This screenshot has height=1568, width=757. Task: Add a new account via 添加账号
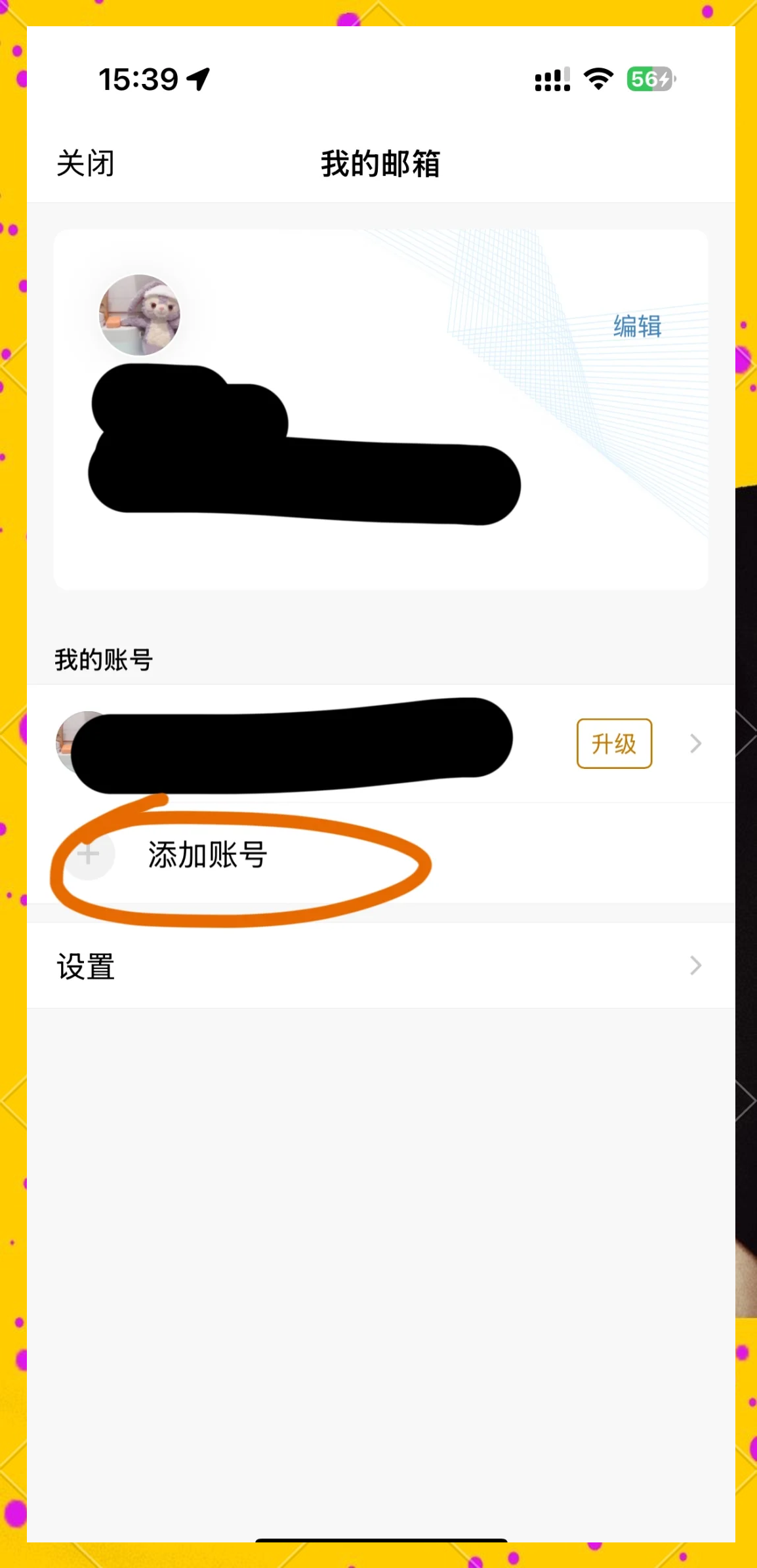[x=207, y=855]
